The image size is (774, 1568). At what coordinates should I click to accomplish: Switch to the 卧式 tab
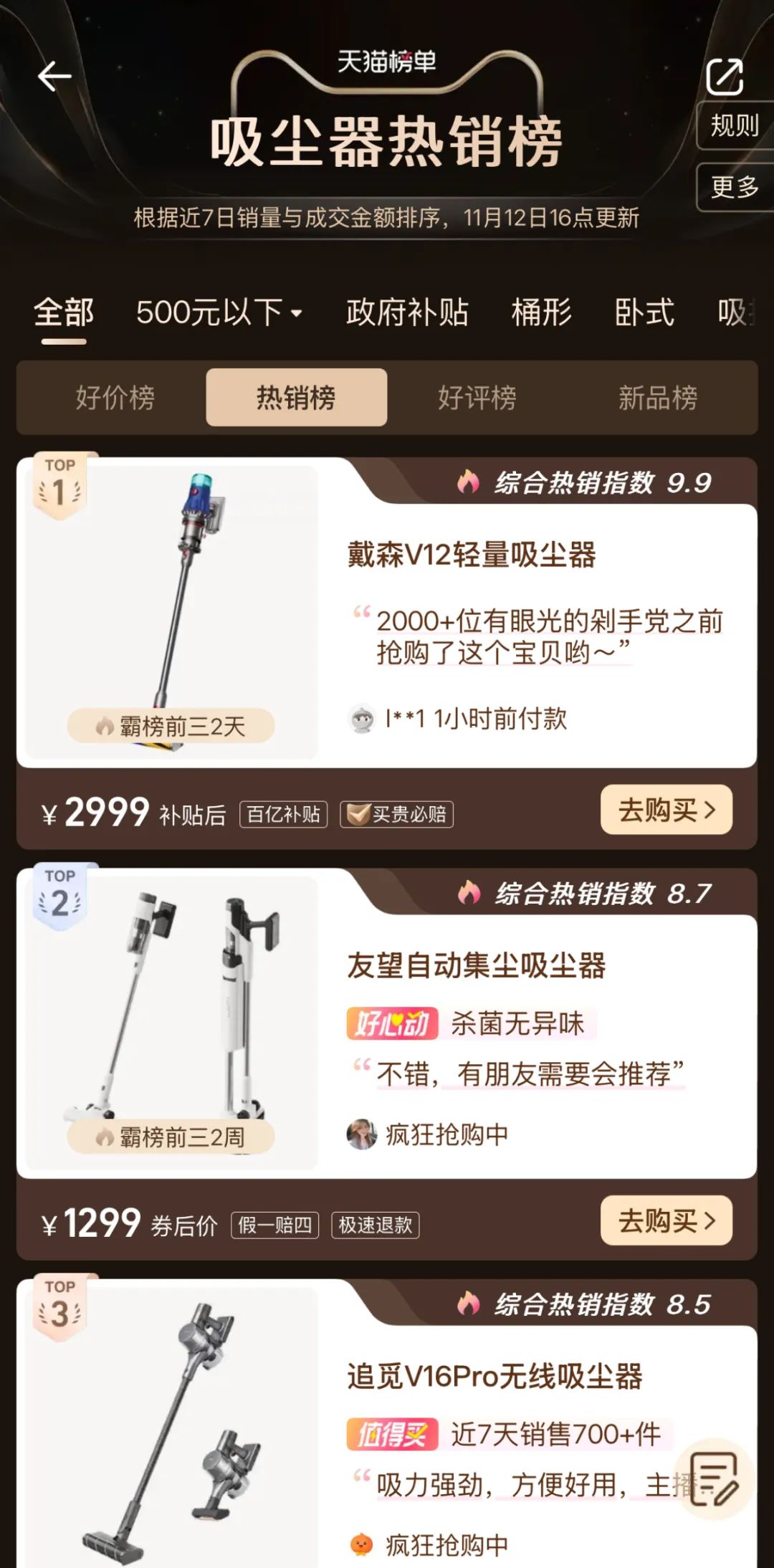[644, 312]
